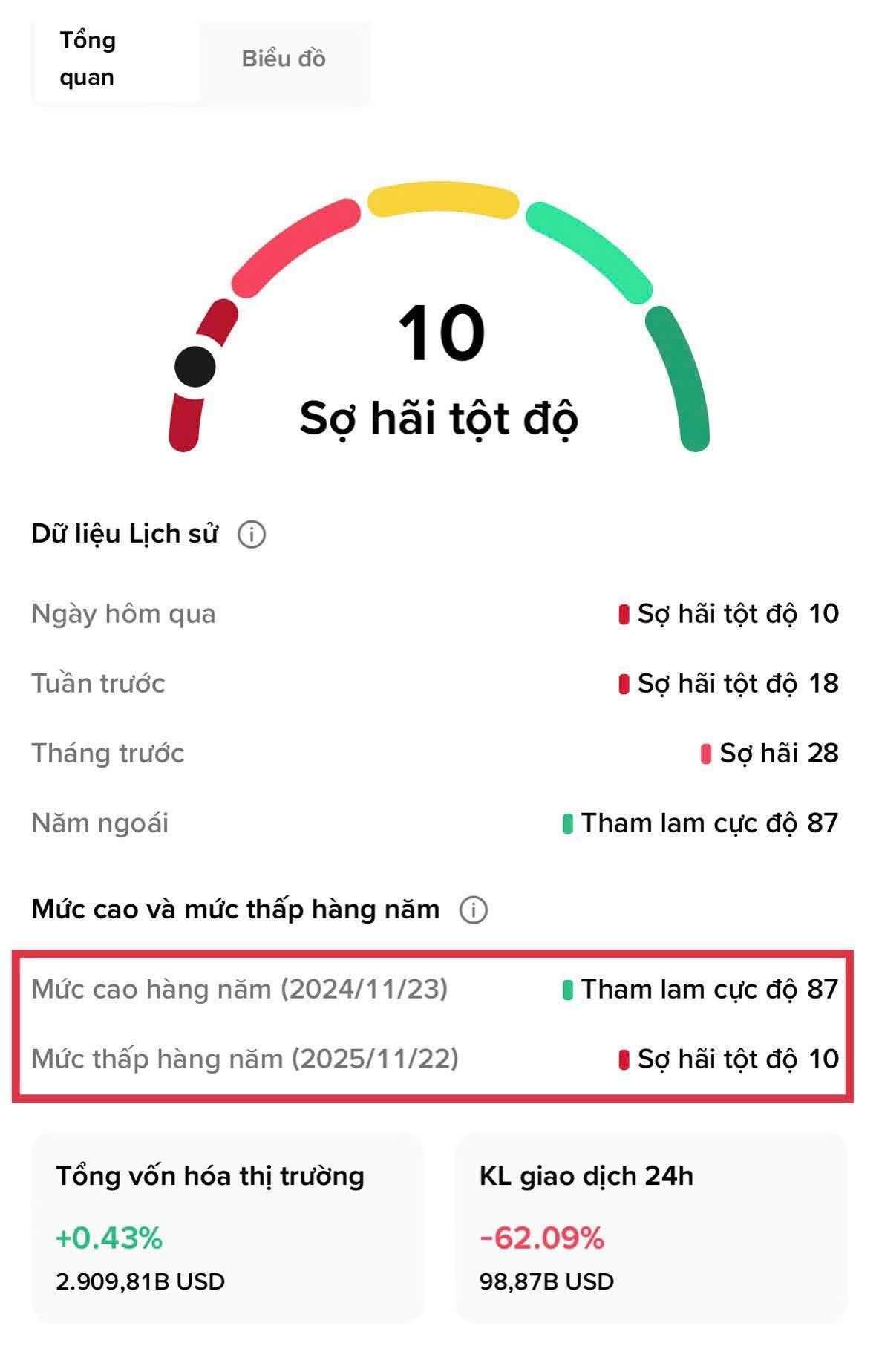Open info icon next to Dữ liệu Lịch sử
This screenshot has width=879, height=1372.
pos(252,535)
